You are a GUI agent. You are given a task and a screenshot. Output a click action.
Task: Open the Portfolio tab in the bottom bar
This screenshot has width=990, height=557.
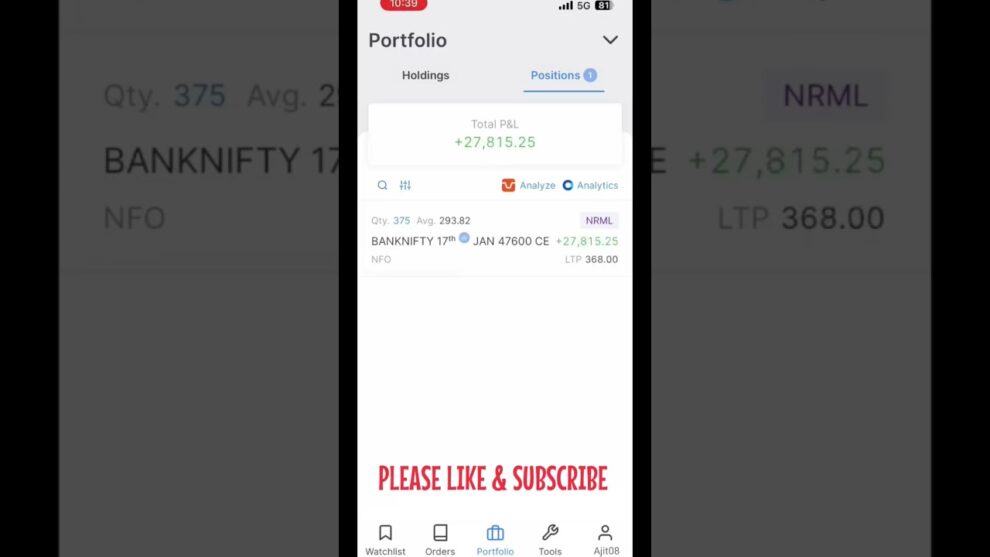tap(495, 539)
